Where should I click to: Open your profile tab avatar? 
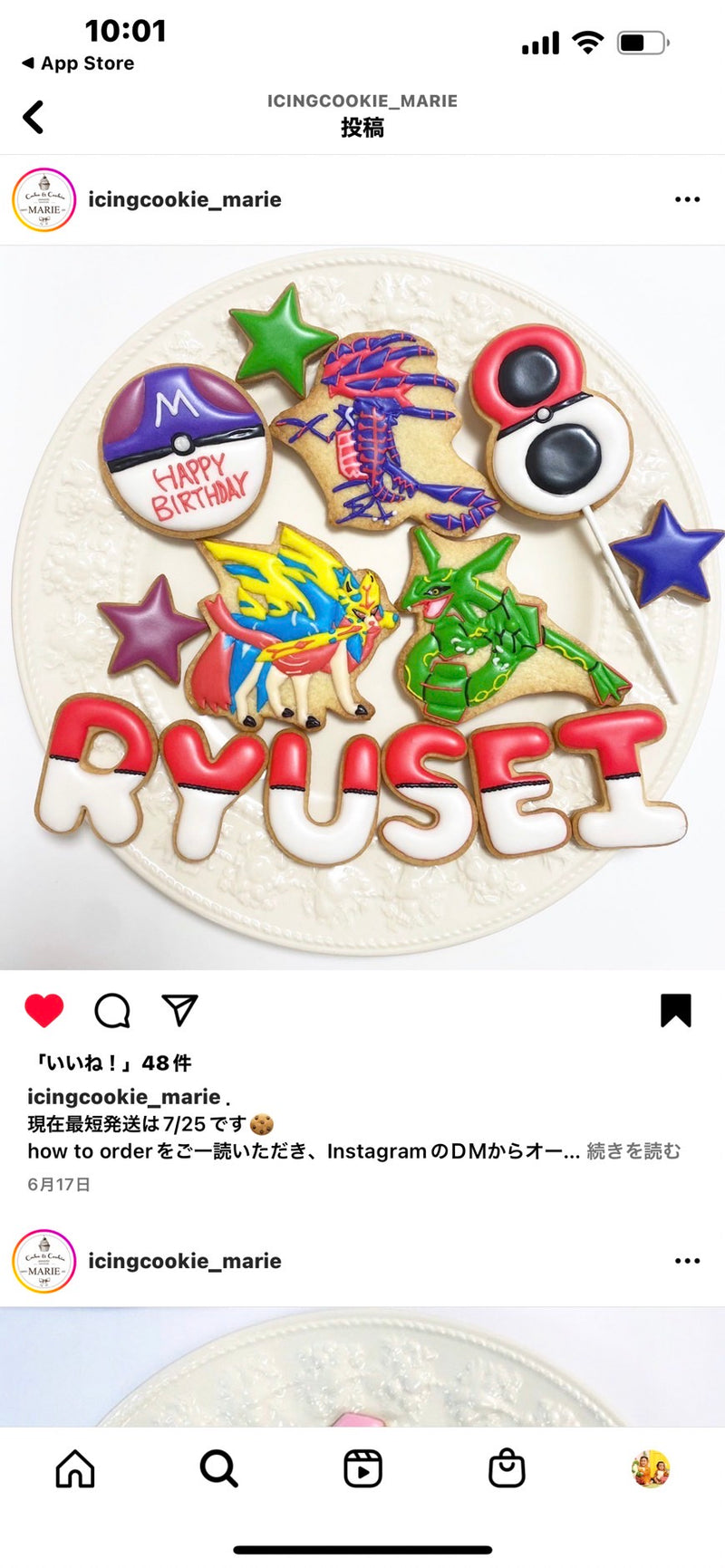click(x=650, y=1468)
